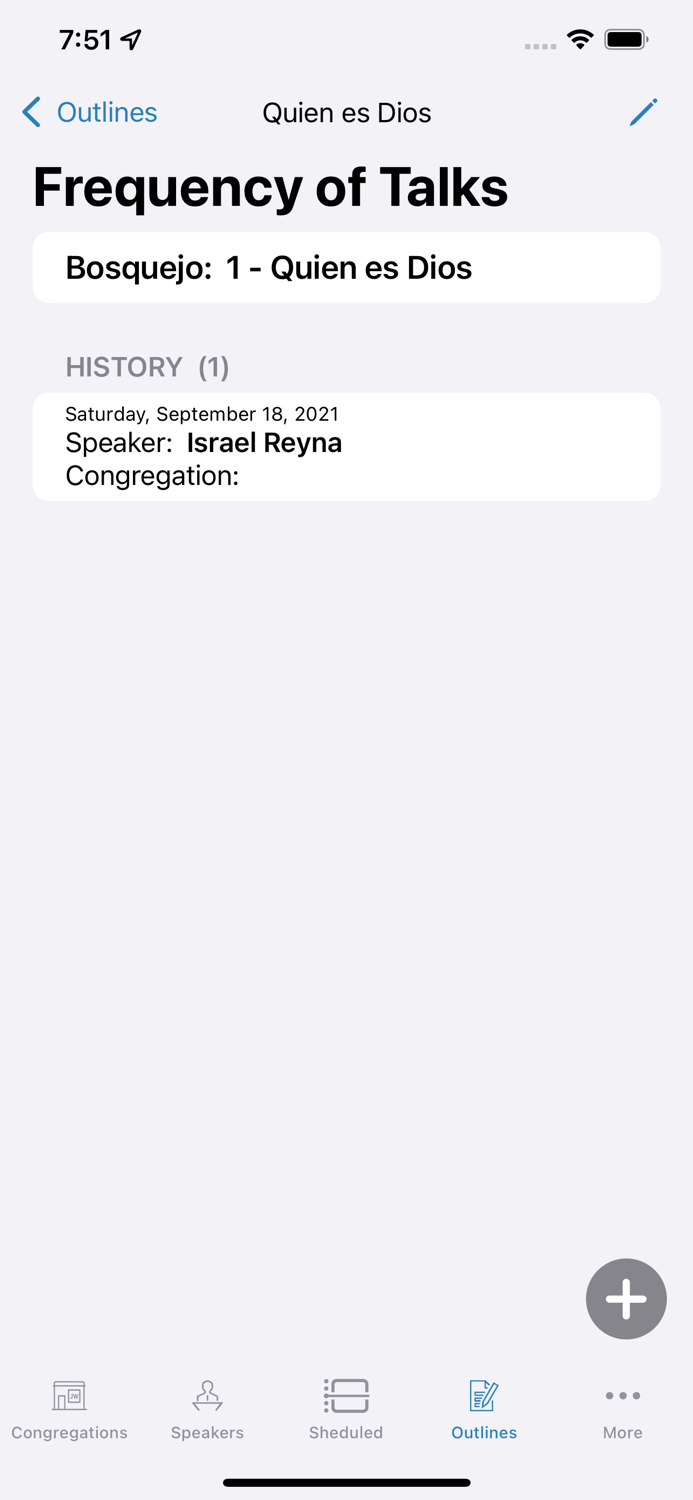
Task: Switch to the Speakers tab
Action: click(207, 1410)
